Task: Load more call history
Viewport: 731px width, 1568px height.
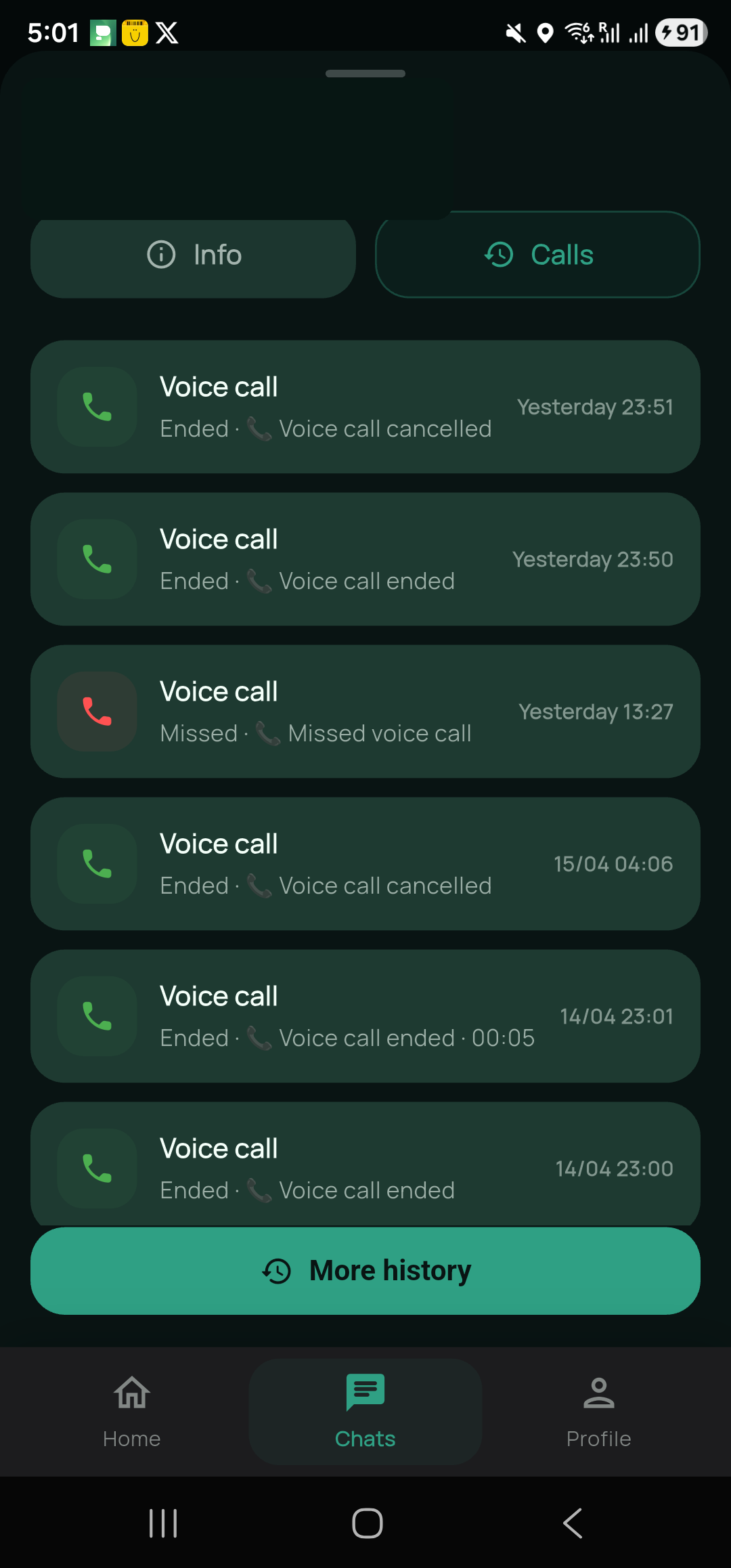Action: pyautogui.click(x=365, y=1271)
